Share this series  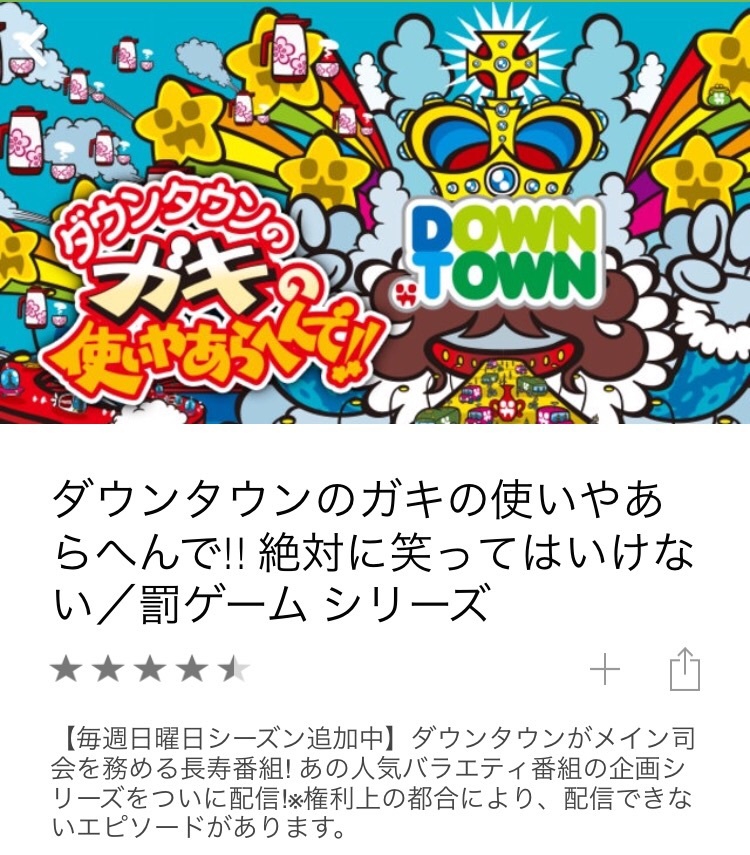click(x=685, y=668)
